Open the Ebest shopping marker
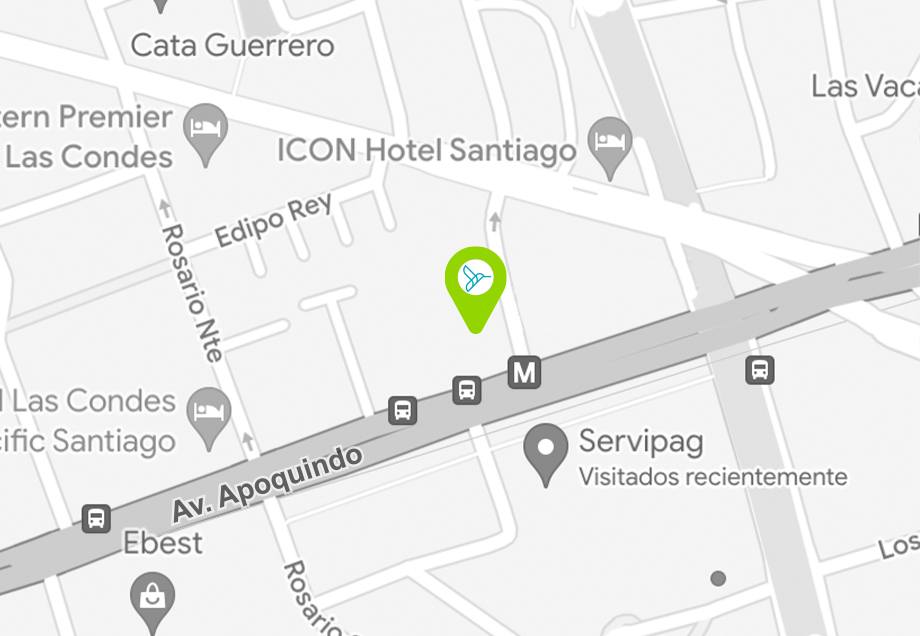 click(152, 596)
